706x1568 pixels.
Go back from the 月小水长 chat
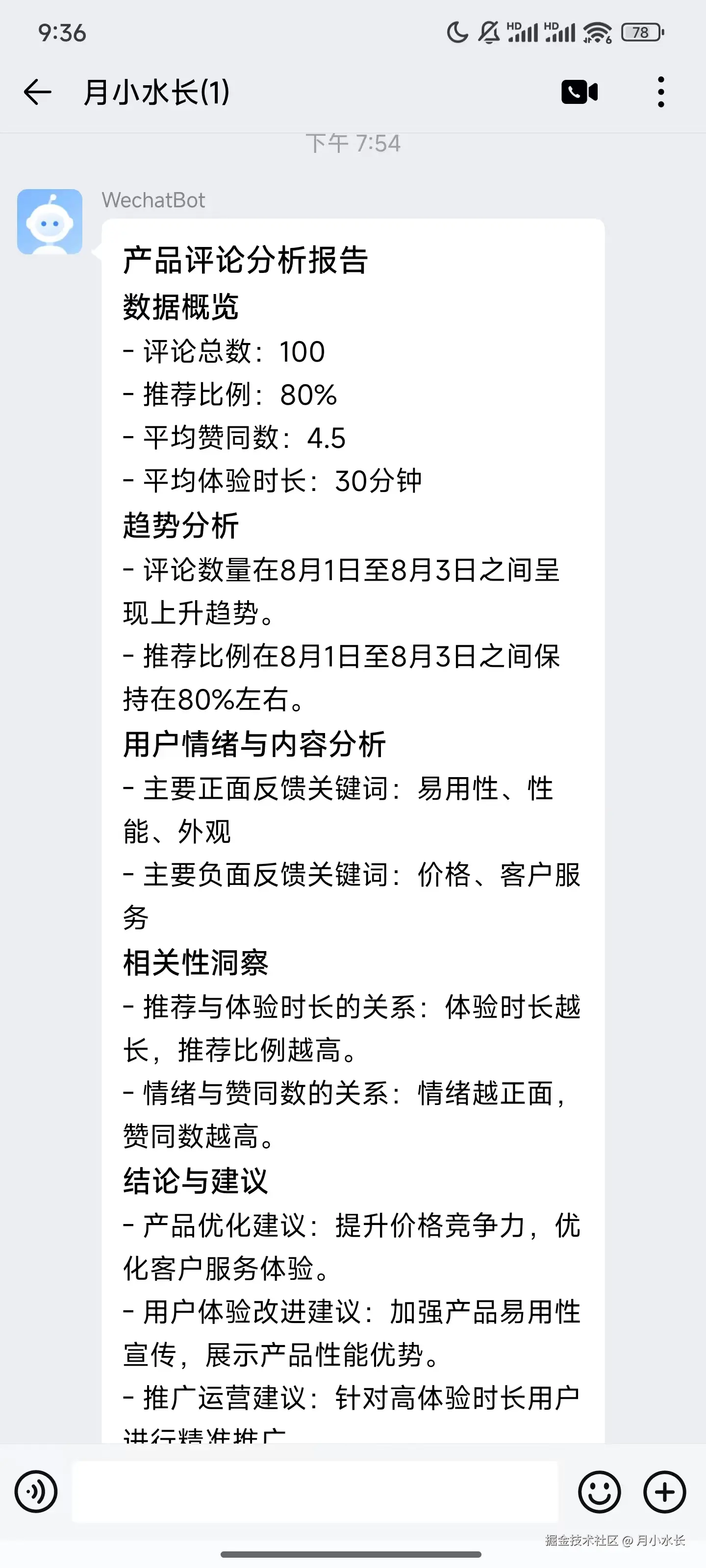38,93
